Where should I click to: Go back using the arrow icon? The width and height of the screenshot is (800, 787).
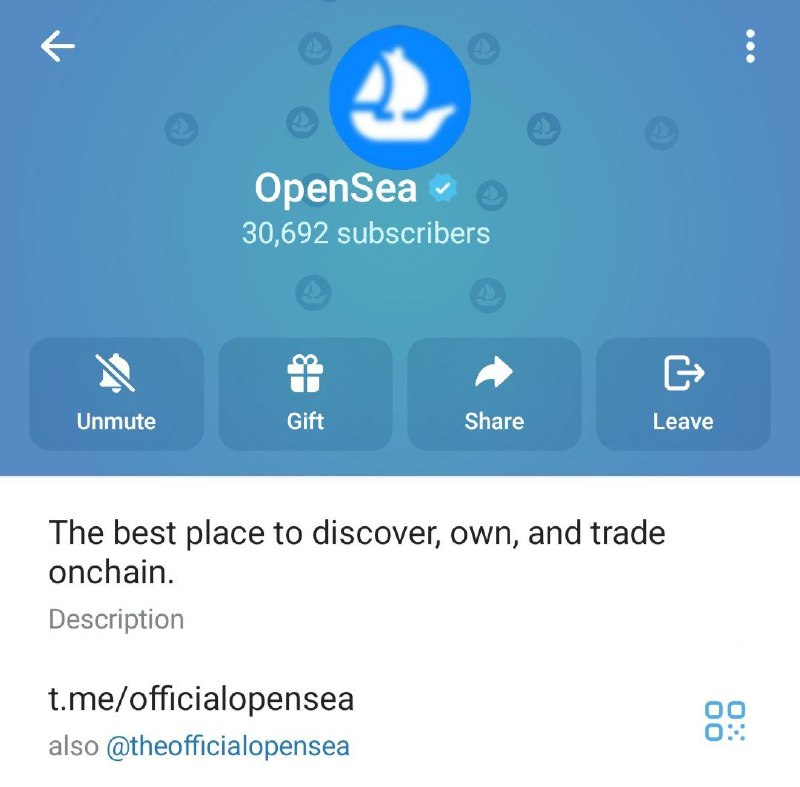coord(57,46)
